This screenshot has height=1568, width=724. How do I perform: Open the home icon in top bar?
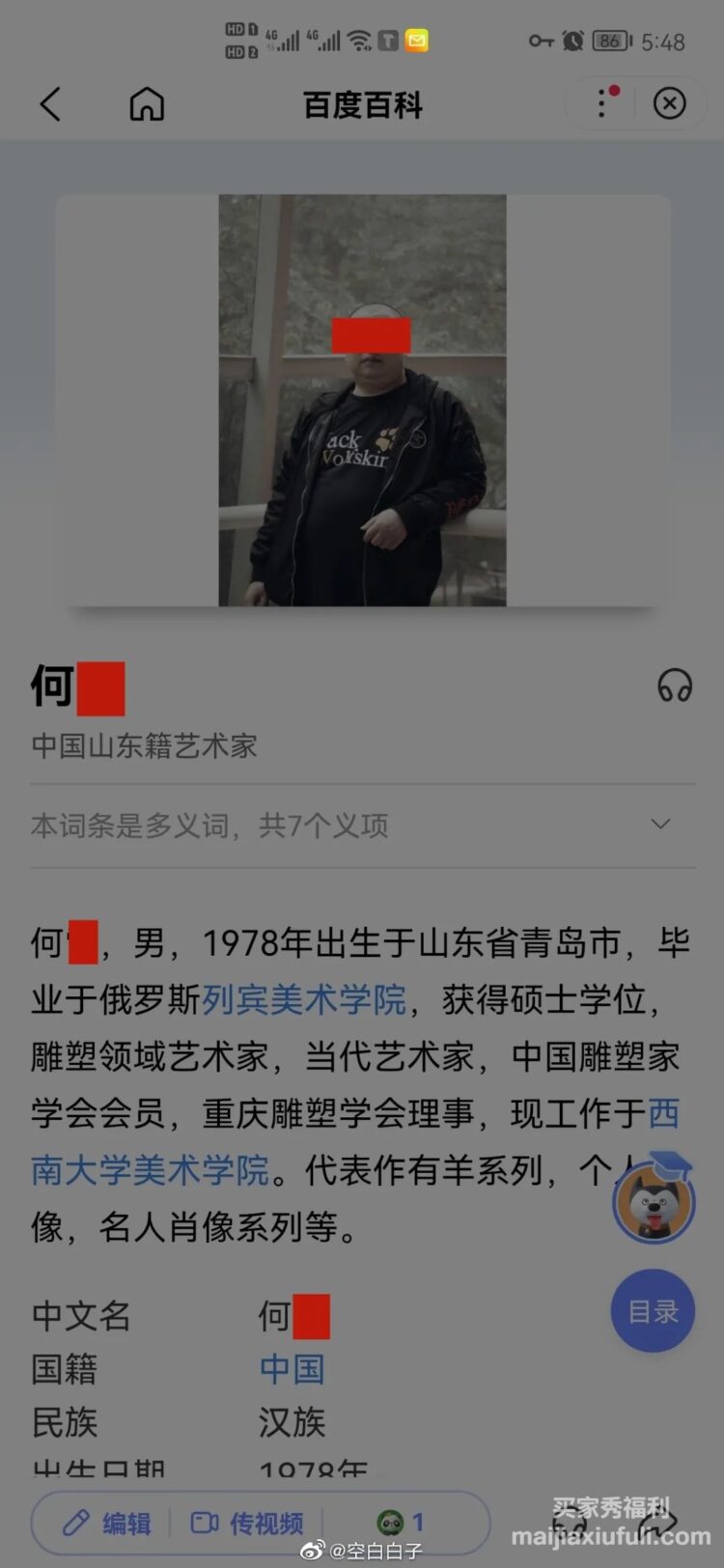[x=147, y=104]
